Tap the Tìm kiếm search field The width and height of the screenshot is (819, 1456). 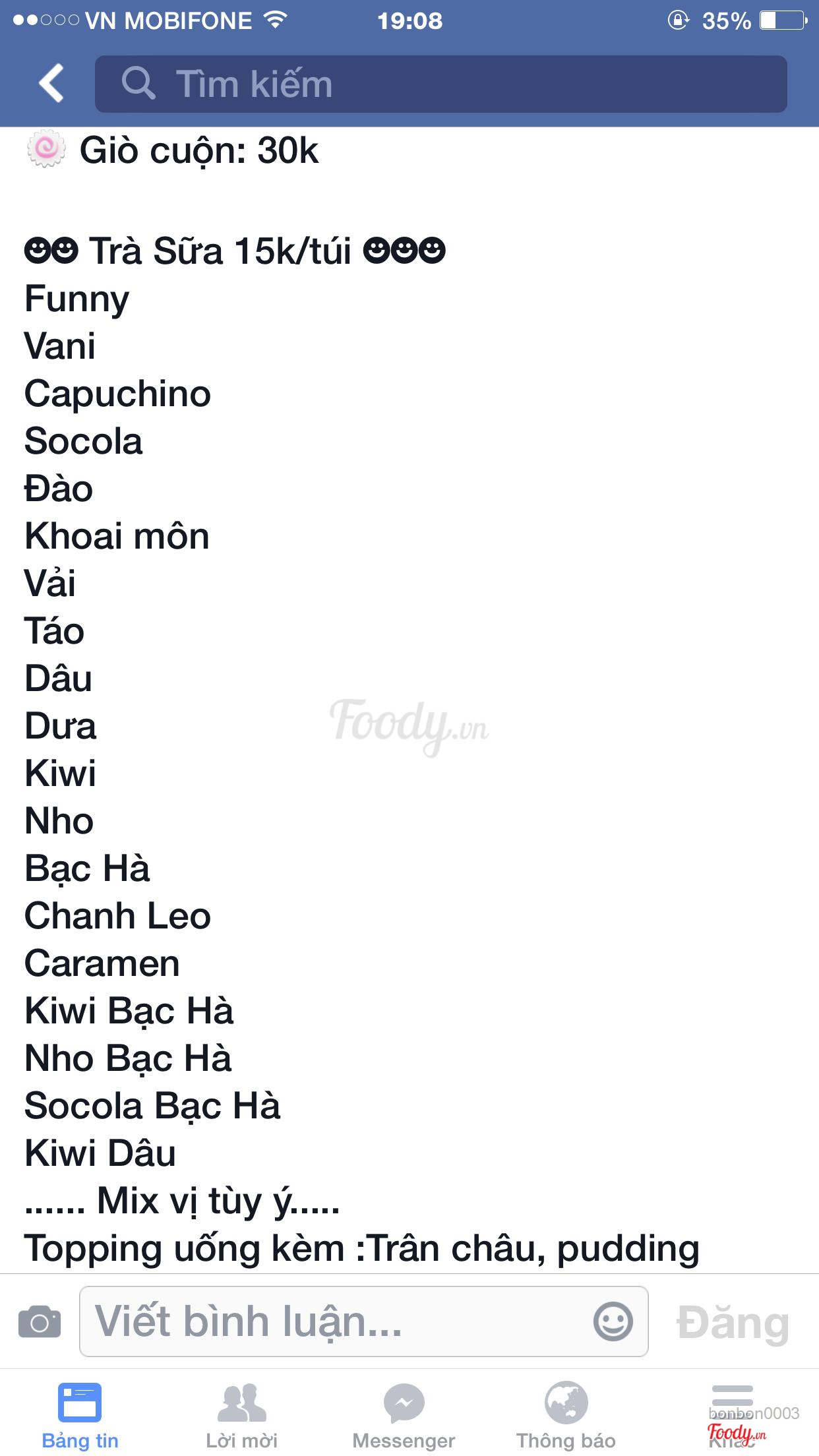click(x=440, y=84)
